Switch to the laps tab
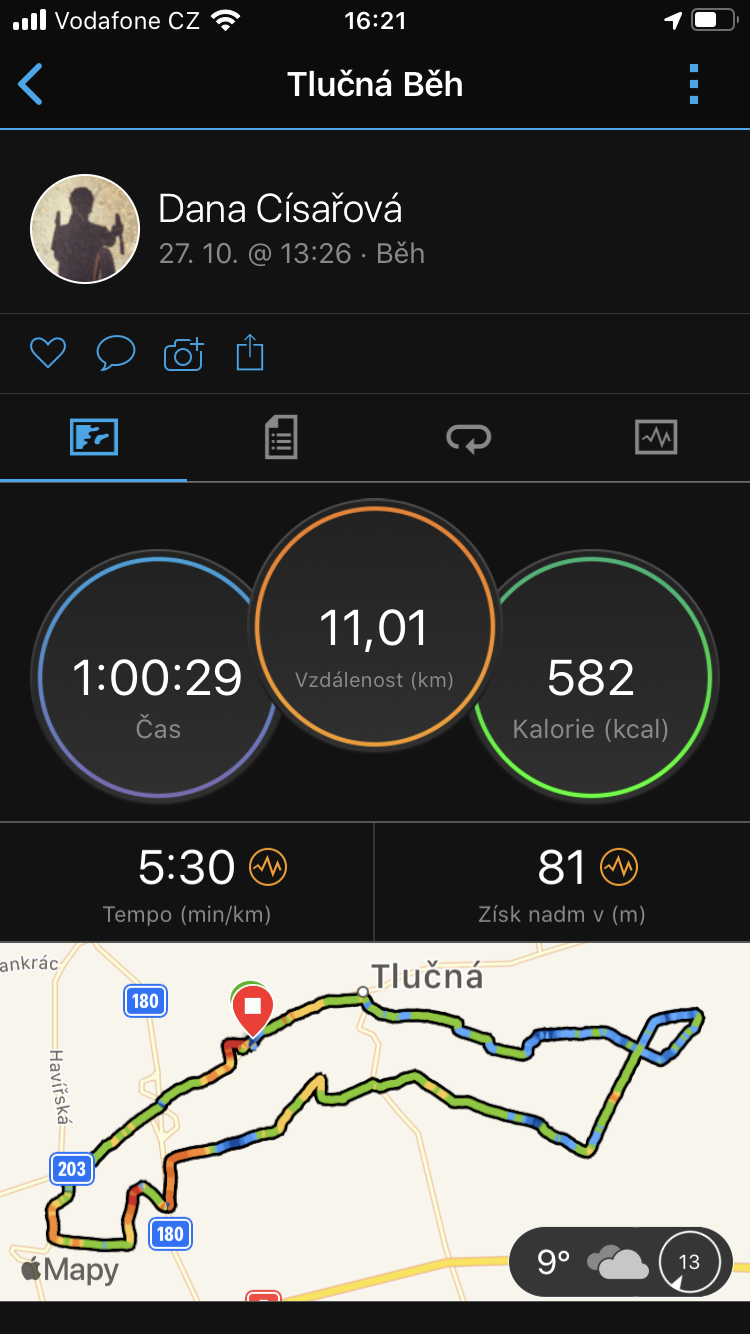 pos(468,438)
